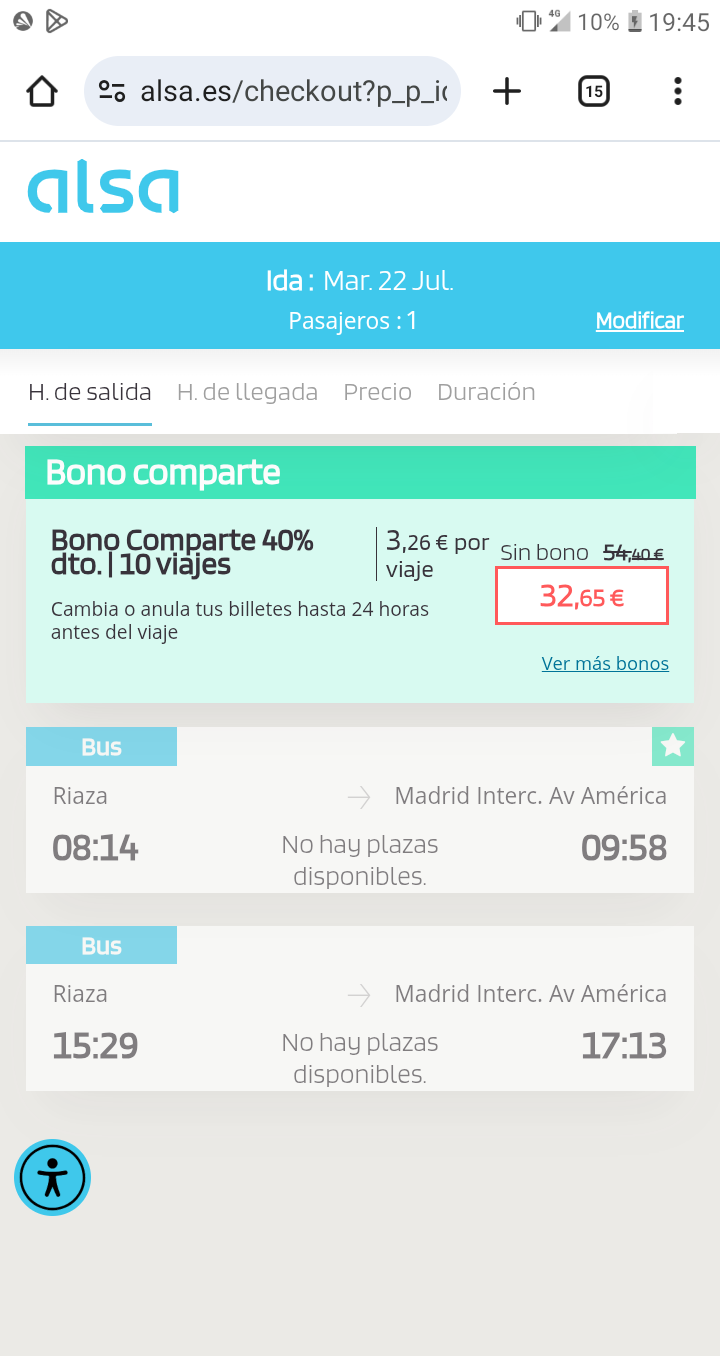720x1356 pixels.
Task: Open the browser overflow menu
Action: click(677, 92)
